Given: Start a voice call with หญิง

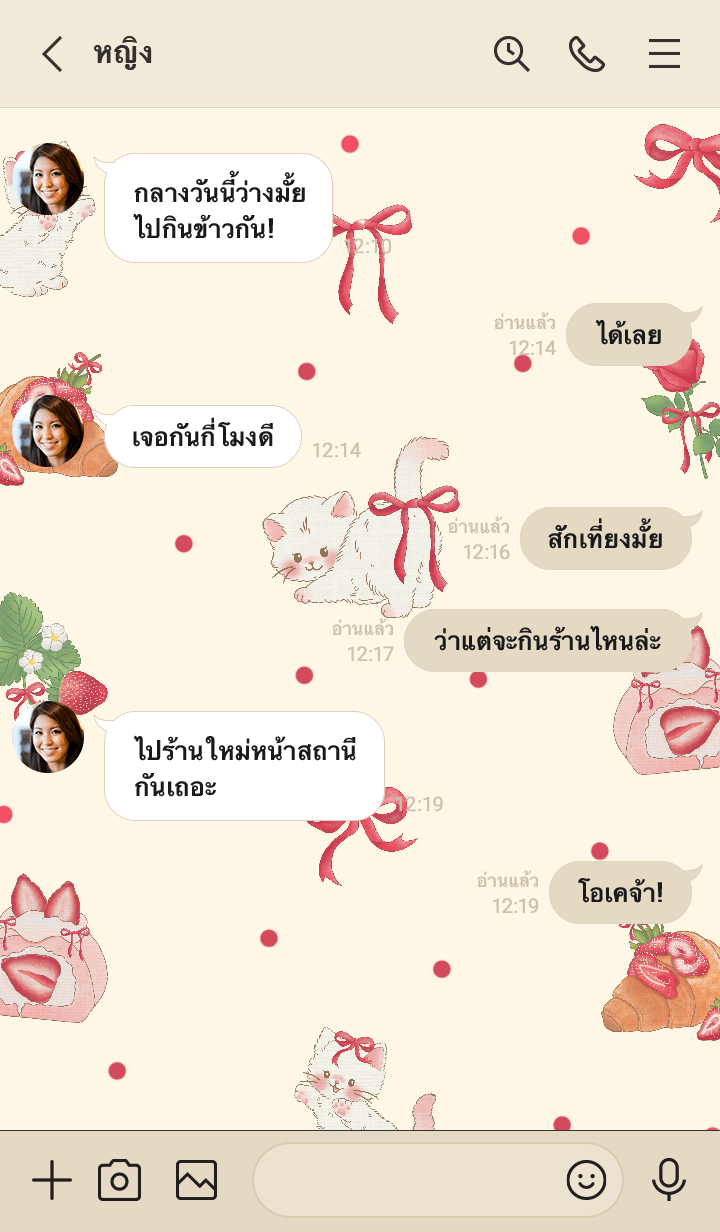Looking at the screenshot, I should click(x=587, y=54).
